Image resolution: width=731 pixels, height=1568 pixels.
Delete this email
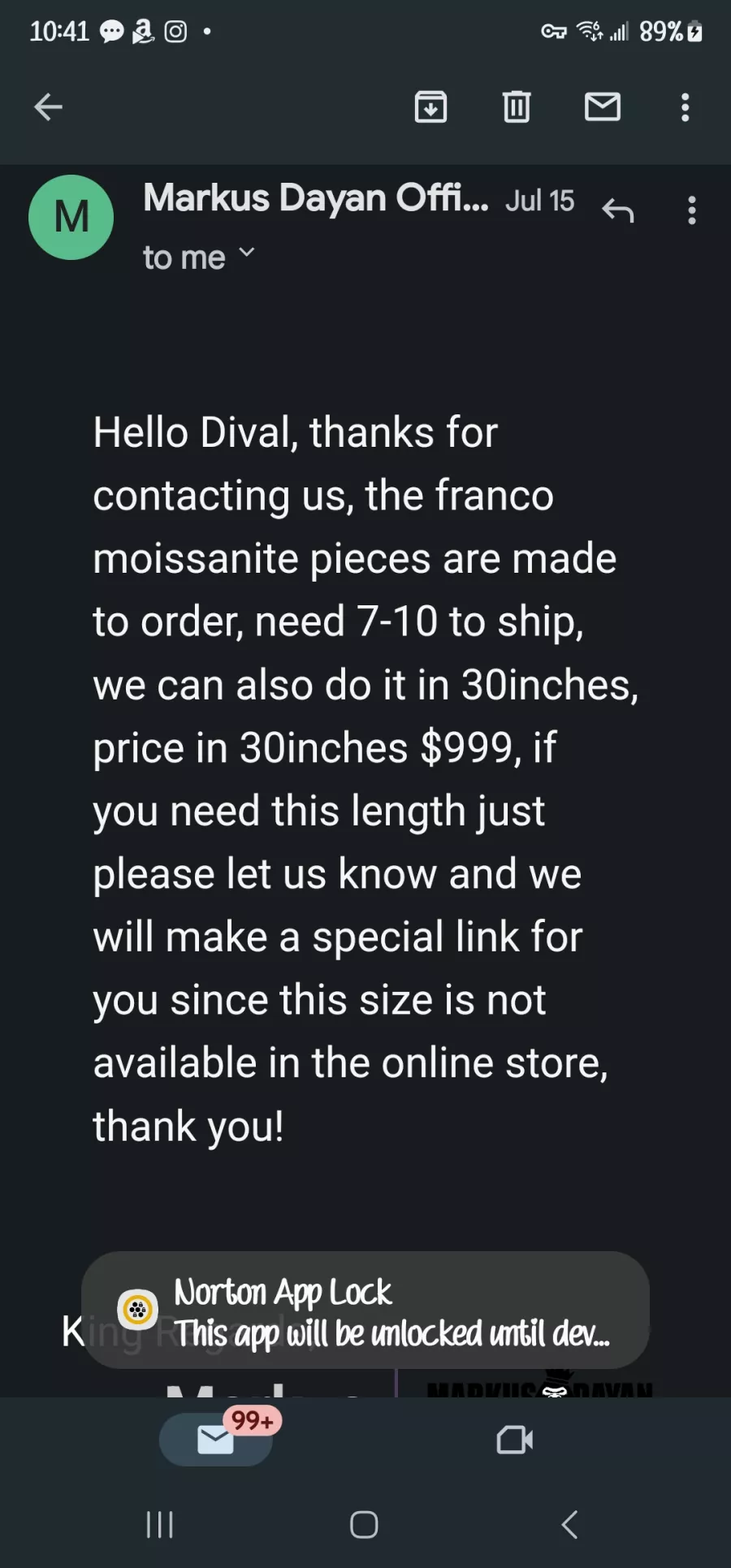coord(517,106)
